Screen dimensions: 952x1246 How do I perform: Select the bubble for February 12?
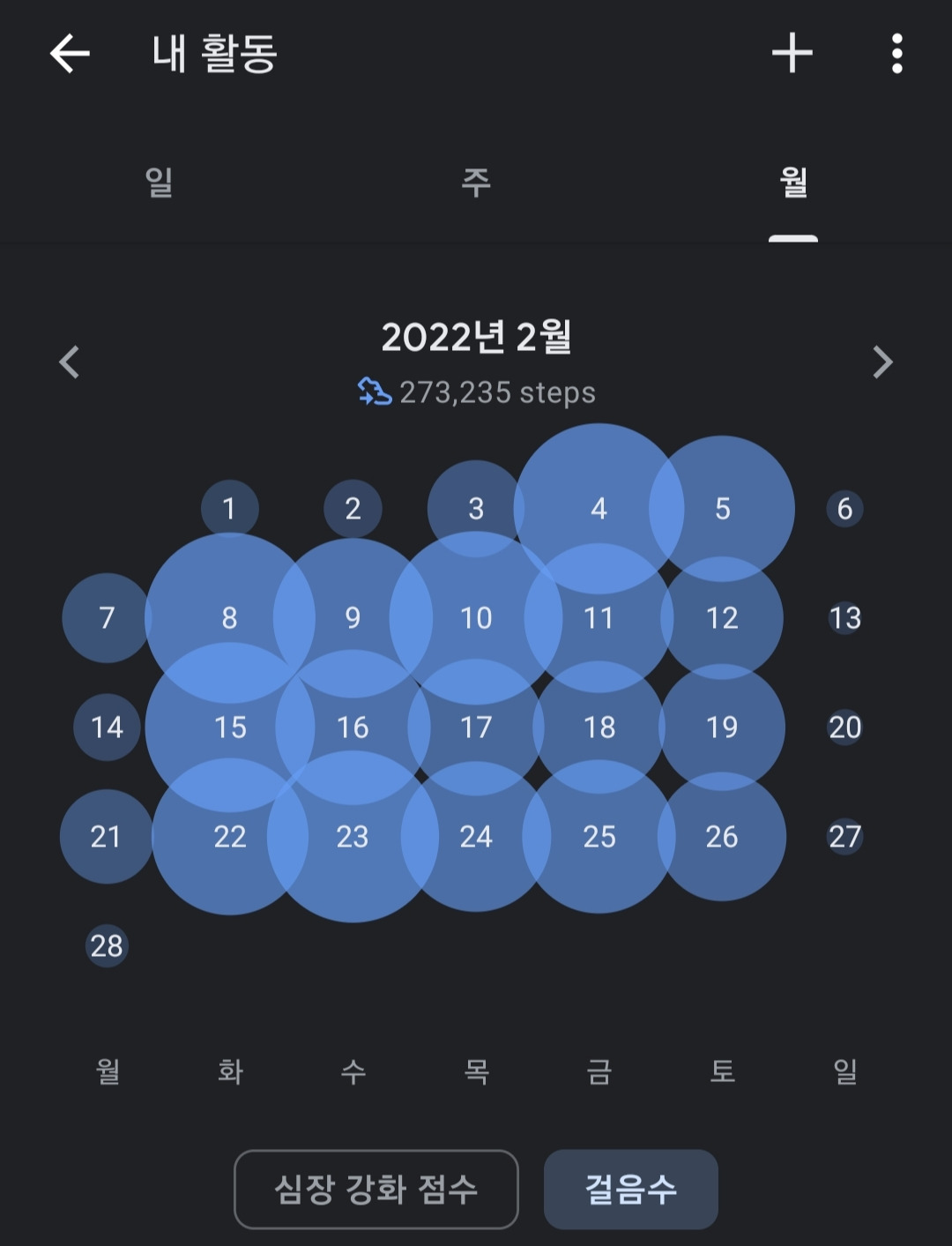(723, 617)
